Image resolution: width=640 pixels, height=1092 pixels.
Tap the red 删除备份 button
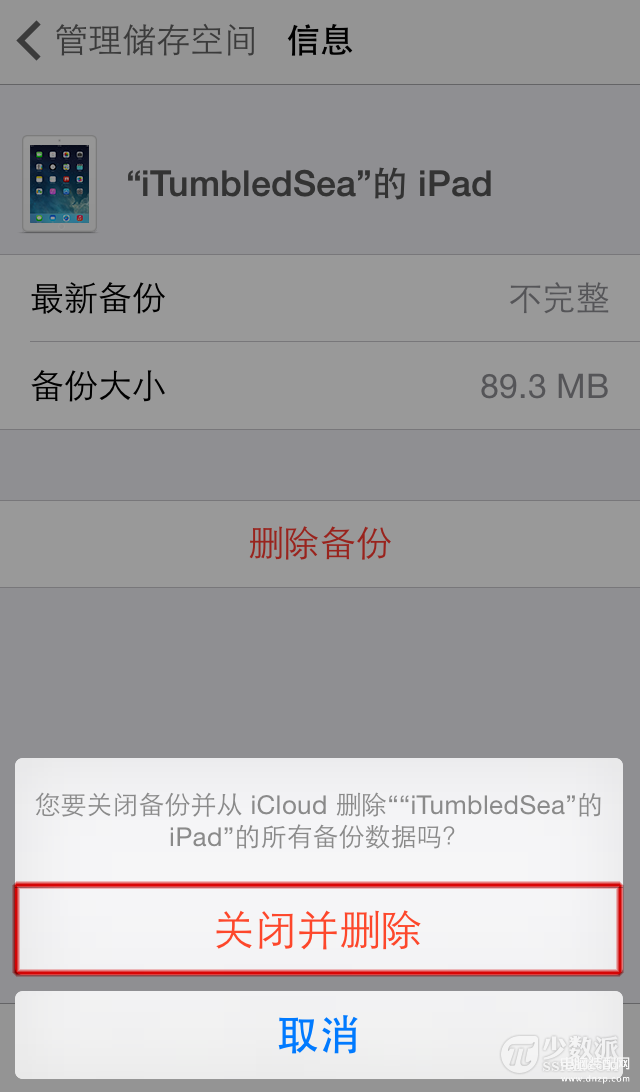320,544
